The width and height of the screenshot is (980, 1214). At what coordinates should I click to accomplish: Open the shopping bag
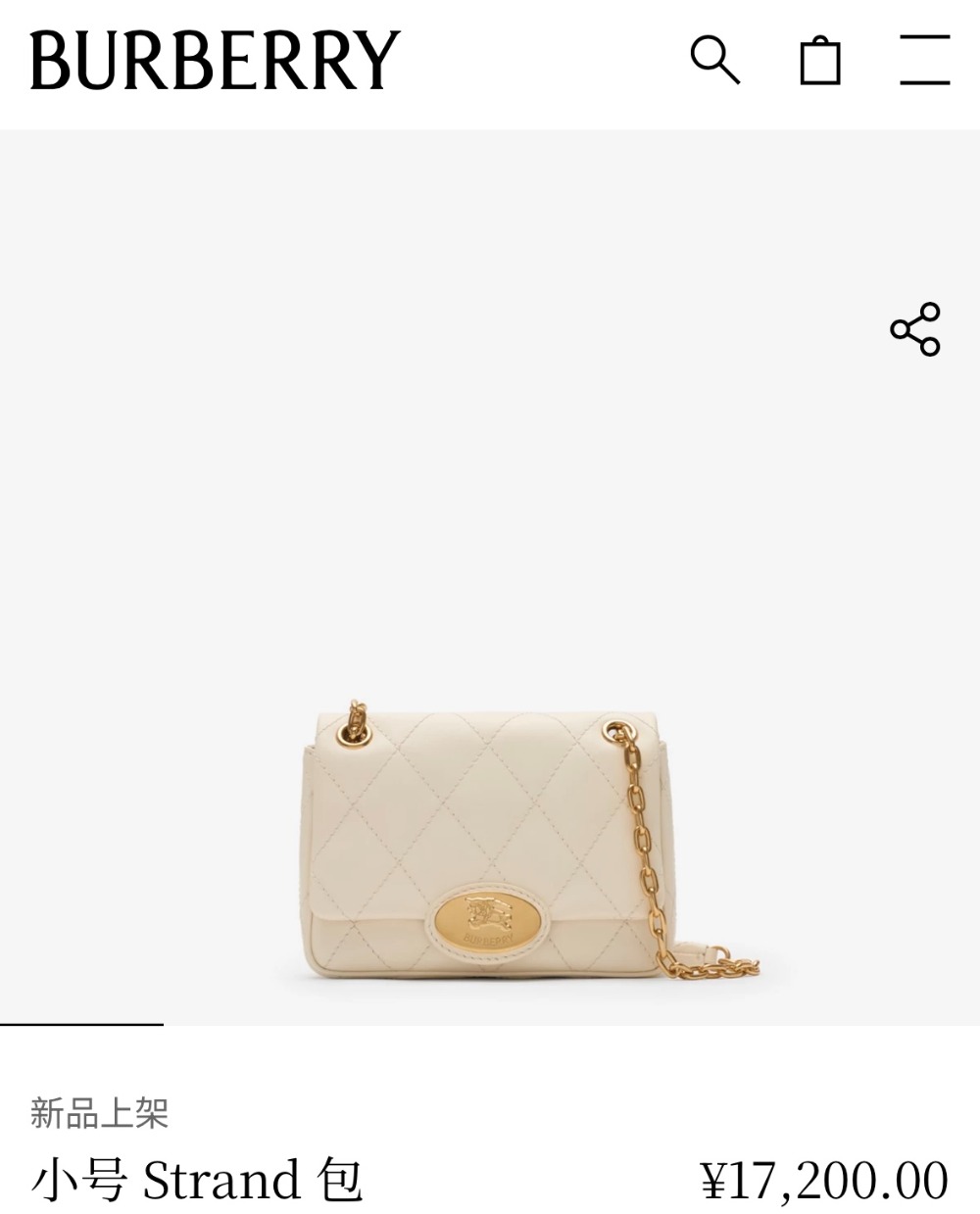click(820, 61)
